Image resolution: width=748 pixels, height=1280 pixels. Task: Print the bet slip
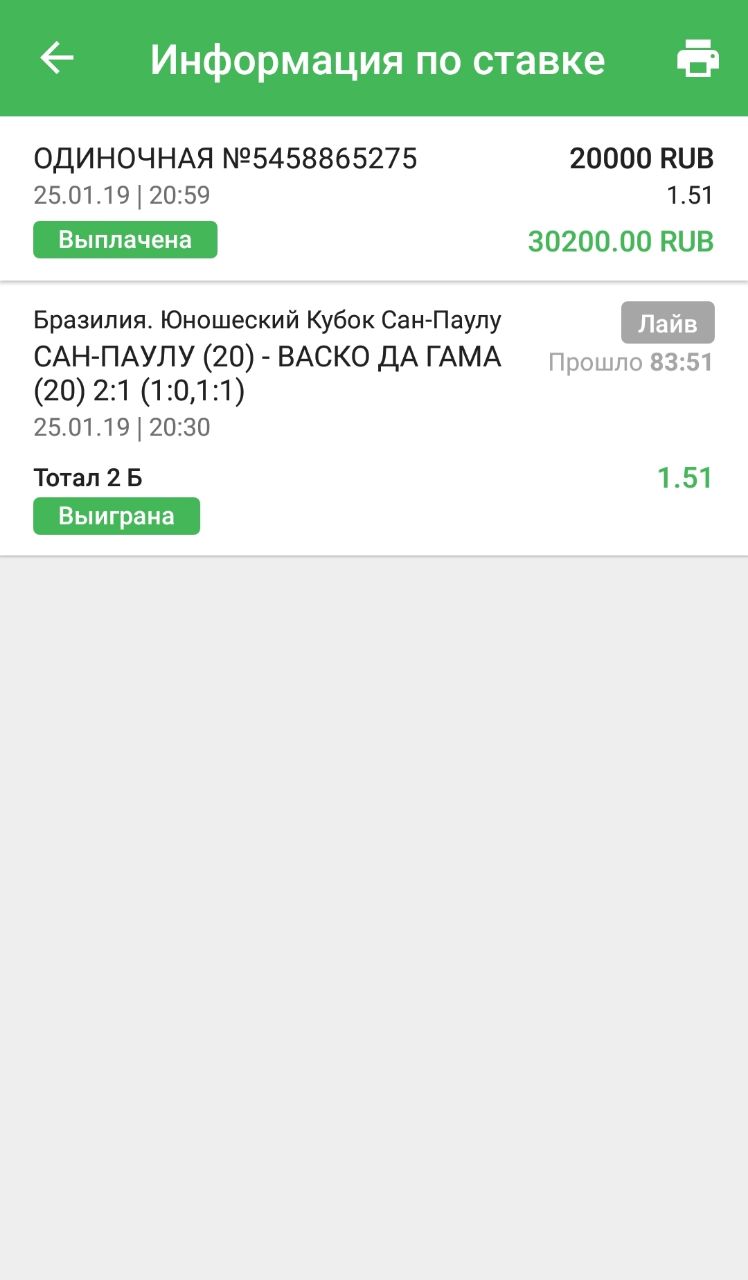click(697, 59)
